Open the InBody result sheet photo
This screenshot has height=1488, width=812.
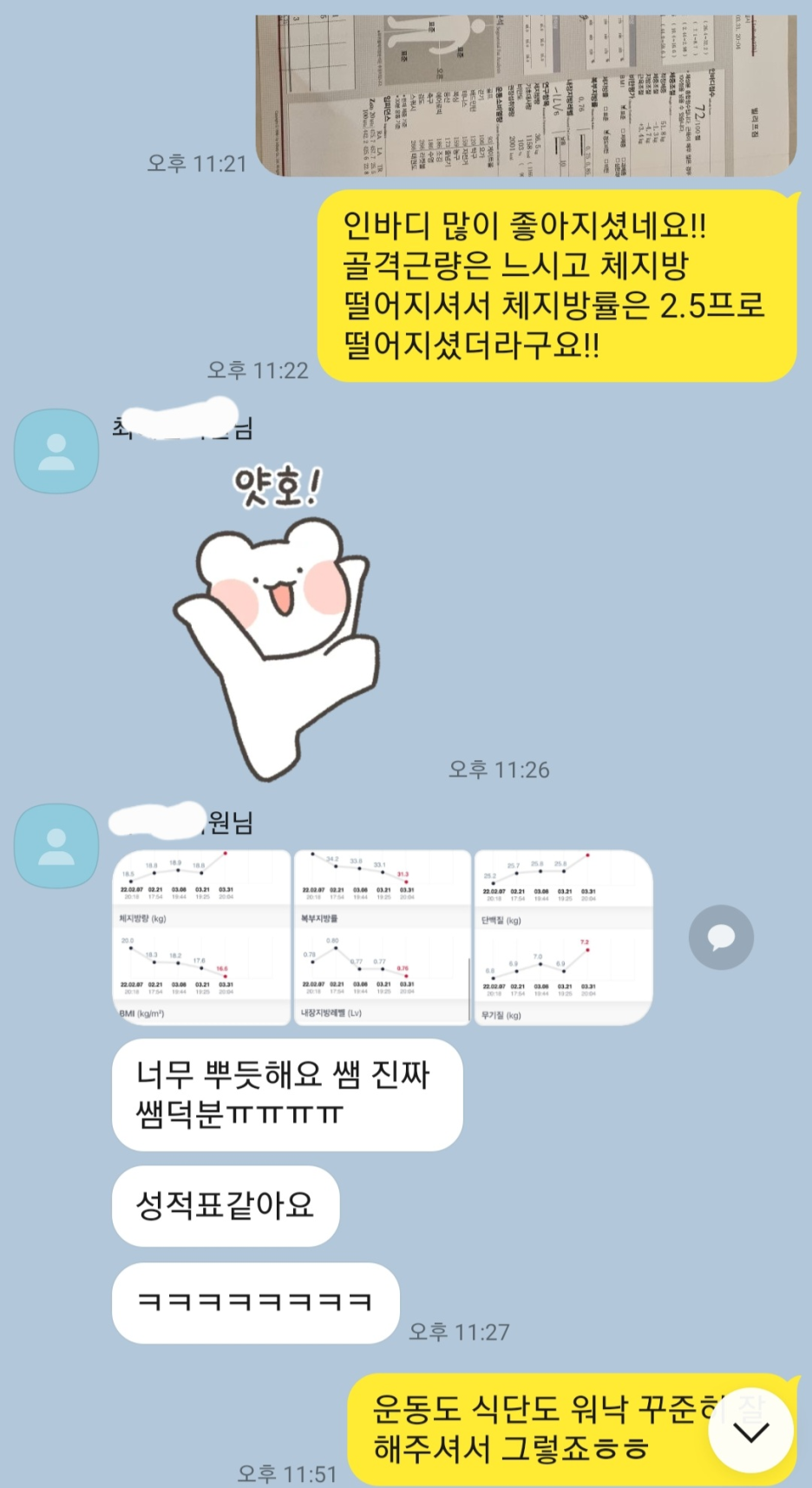[526, 94]
